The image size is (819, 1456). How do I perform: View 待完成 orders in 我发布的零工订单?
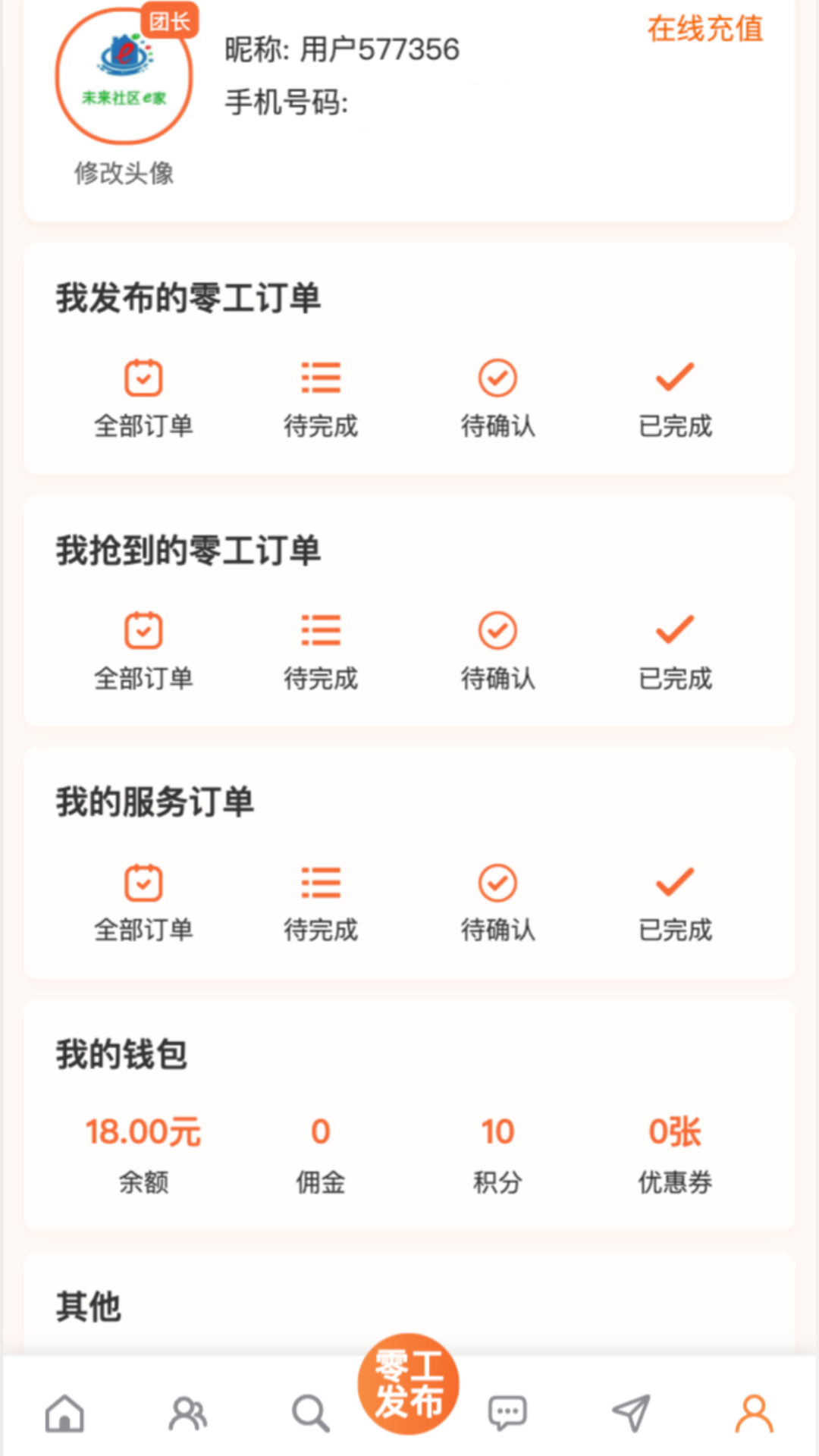click(x=319, y=398)
